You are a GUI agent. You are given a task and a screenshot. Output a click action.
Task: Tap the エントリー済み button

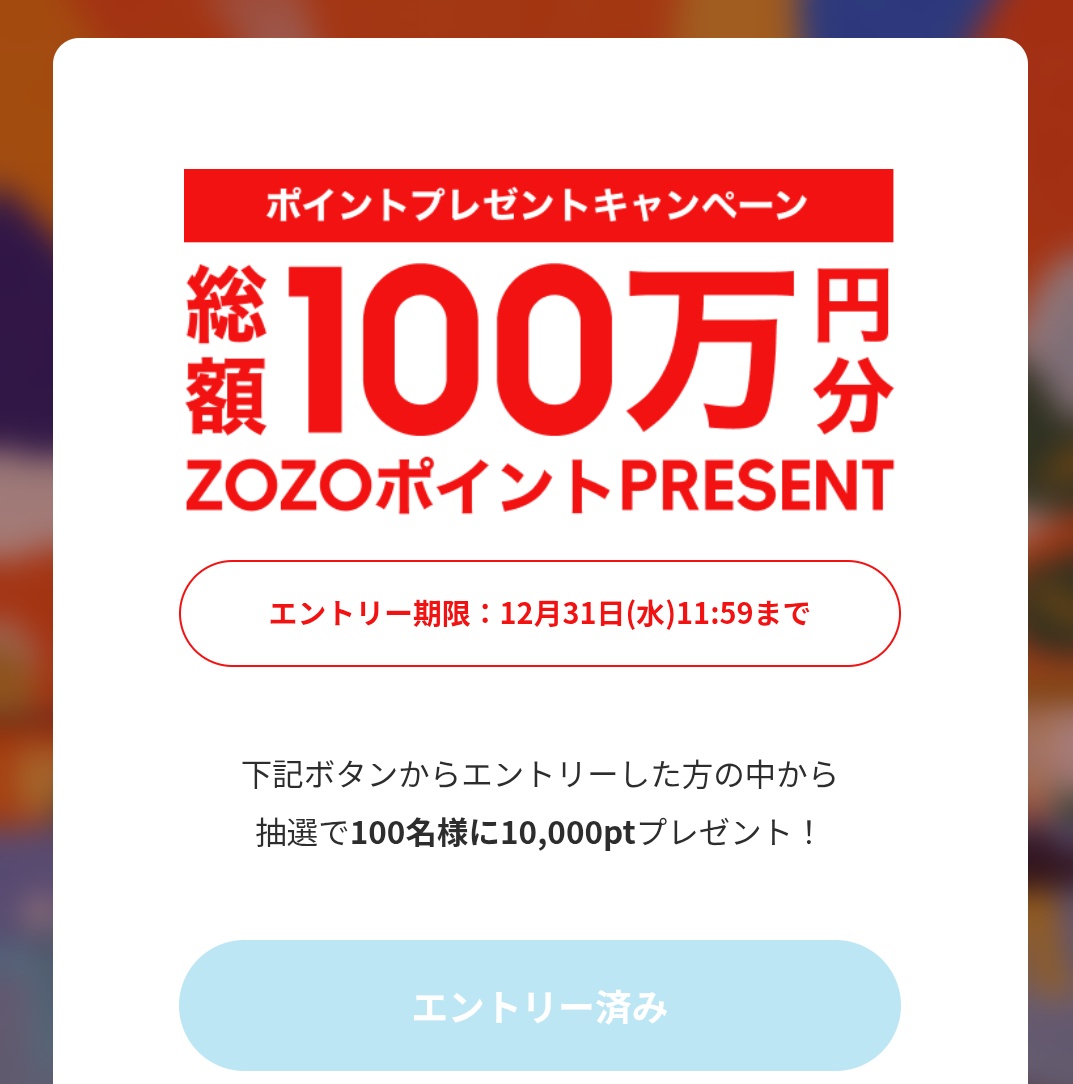tap(540, 1006)
